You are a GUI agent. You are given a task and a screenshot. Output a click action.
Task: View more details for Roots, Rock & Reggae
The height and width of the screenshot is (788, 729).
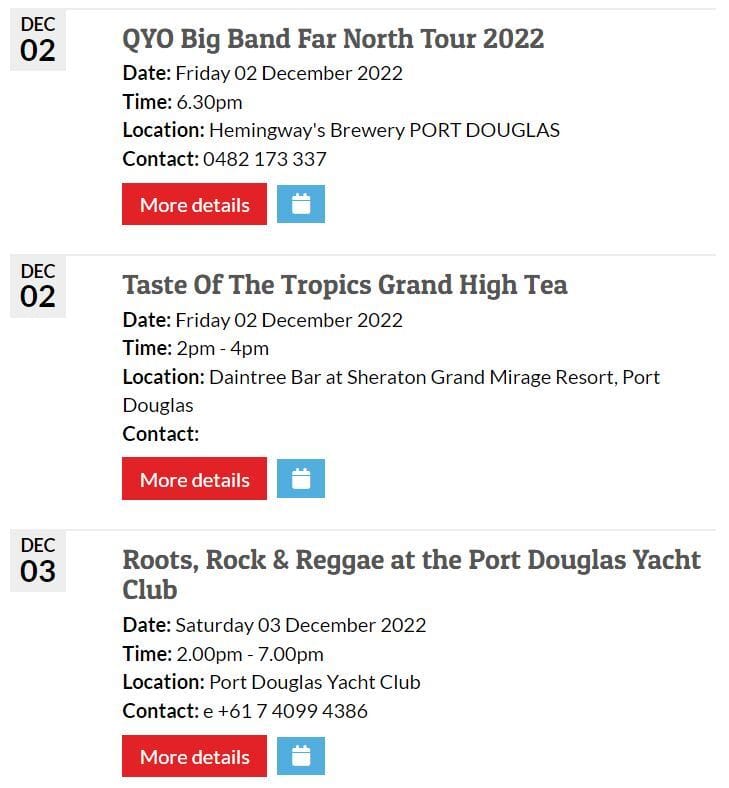pos(194,756)
